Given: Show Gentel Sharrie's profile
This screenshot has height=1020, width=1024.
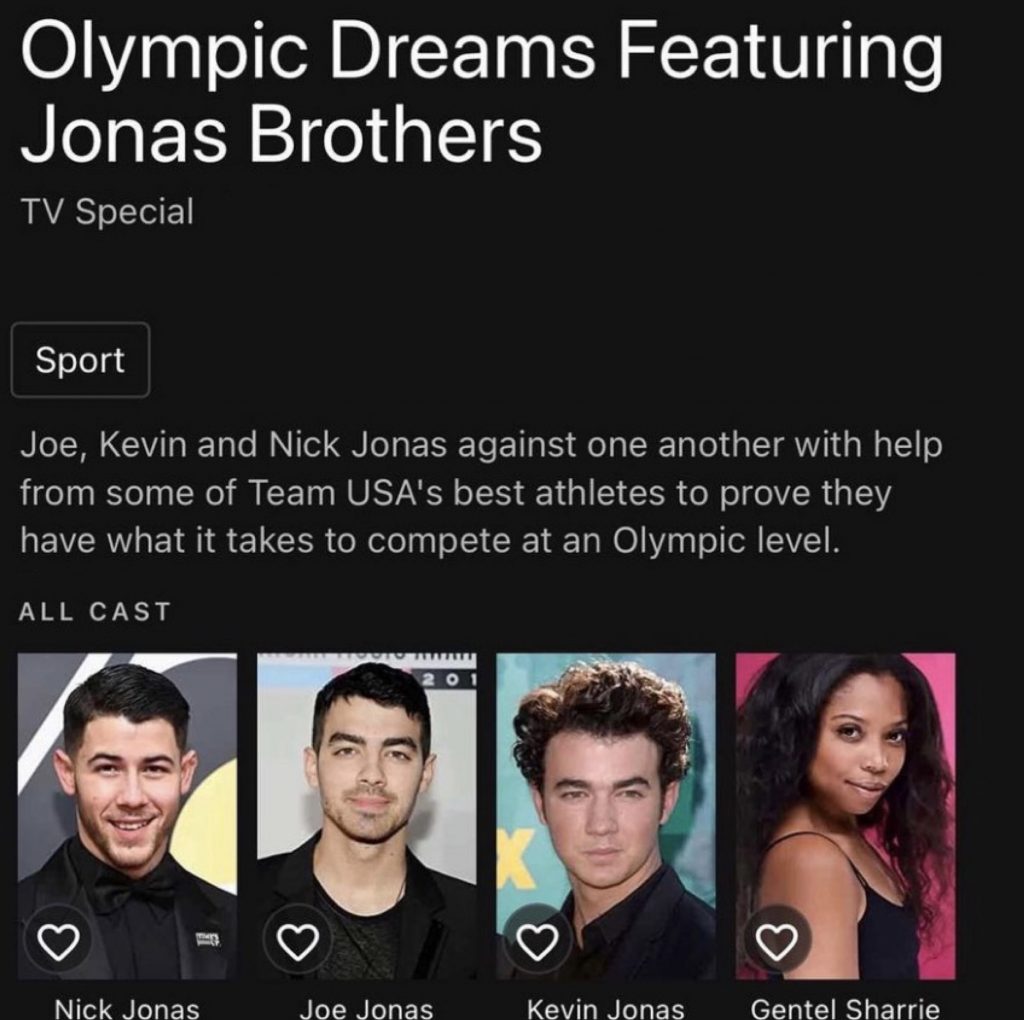Looking at the screenshot, I should pyautogui.click(x=845, y=790).
